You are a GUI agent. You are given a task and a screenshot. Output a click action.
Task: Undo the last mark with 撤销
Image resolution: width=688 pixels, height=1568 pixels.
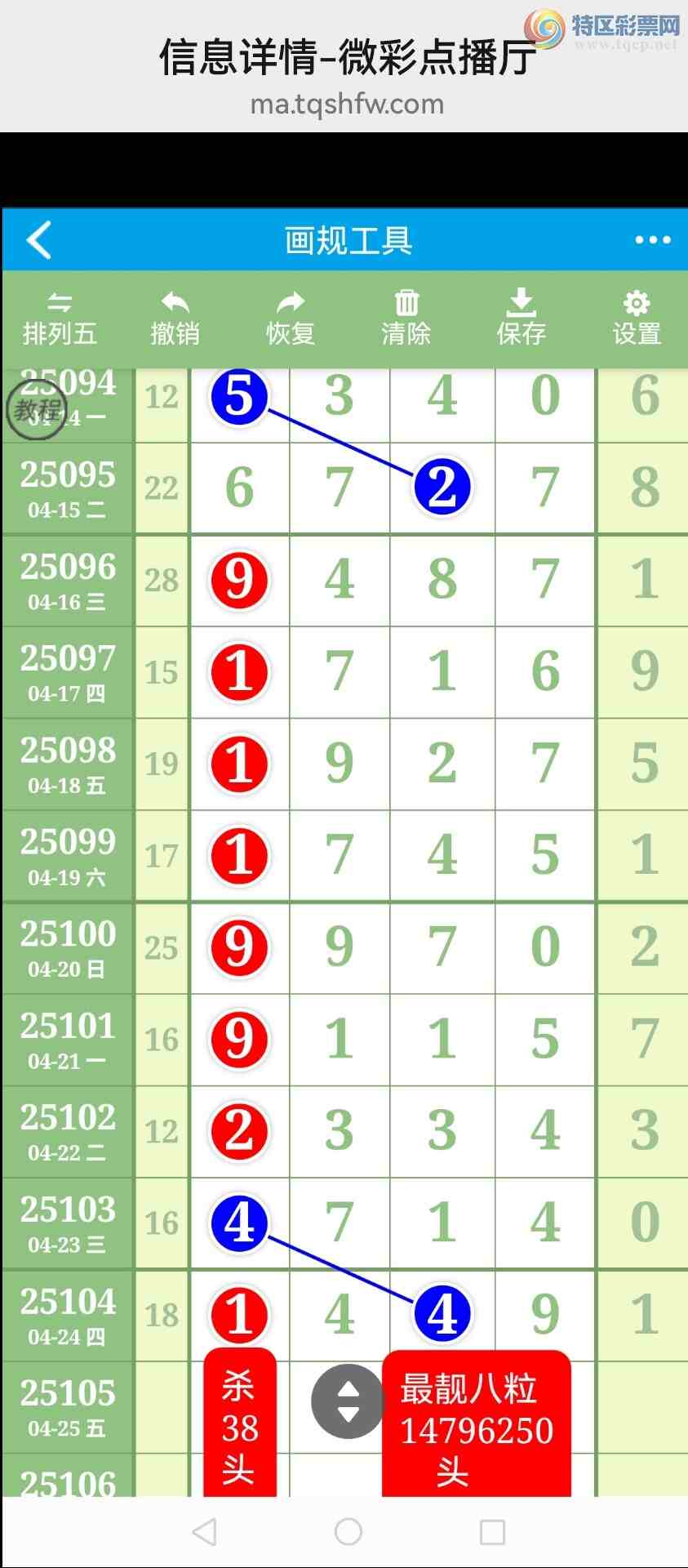pyautogui.click(x=175, y=318)
